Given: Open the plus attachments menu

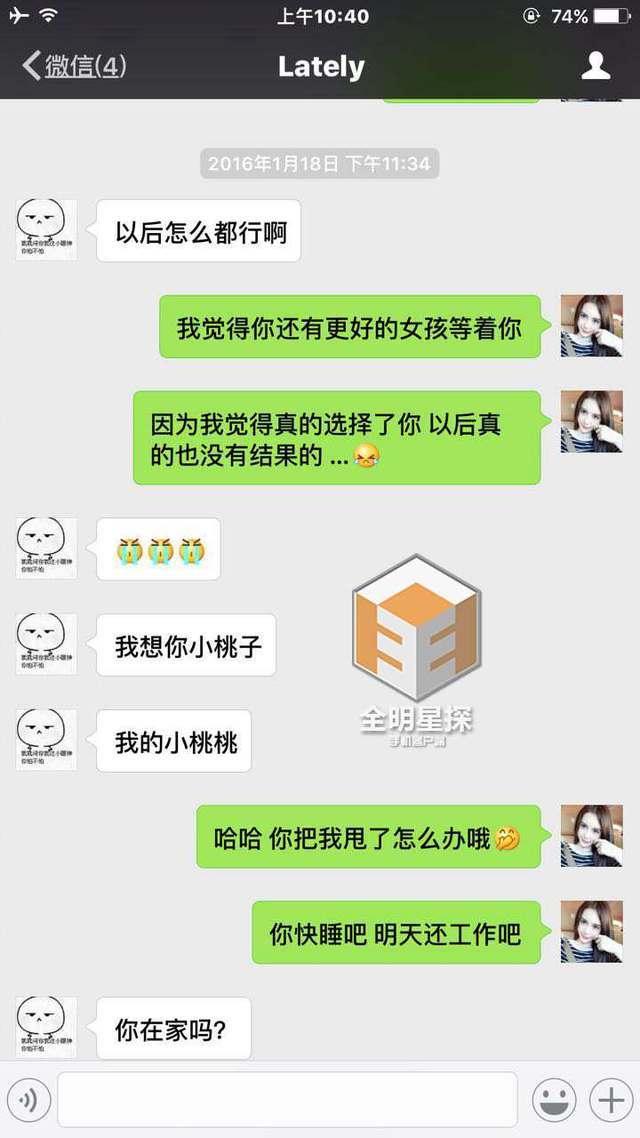Looking at the screenshot, I should 610,1100.
